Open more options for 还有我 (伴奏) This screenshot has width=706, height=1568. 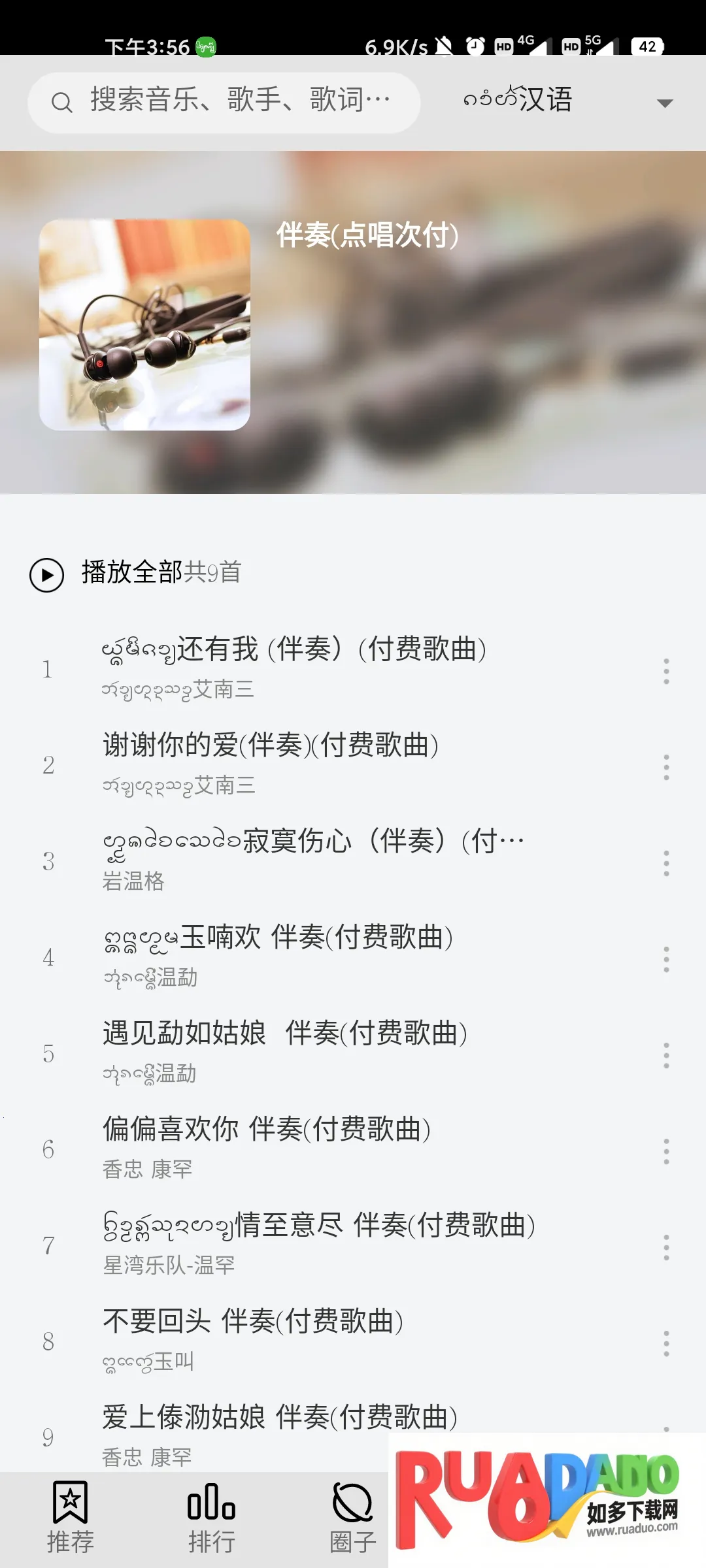click(x=666, y=672)
